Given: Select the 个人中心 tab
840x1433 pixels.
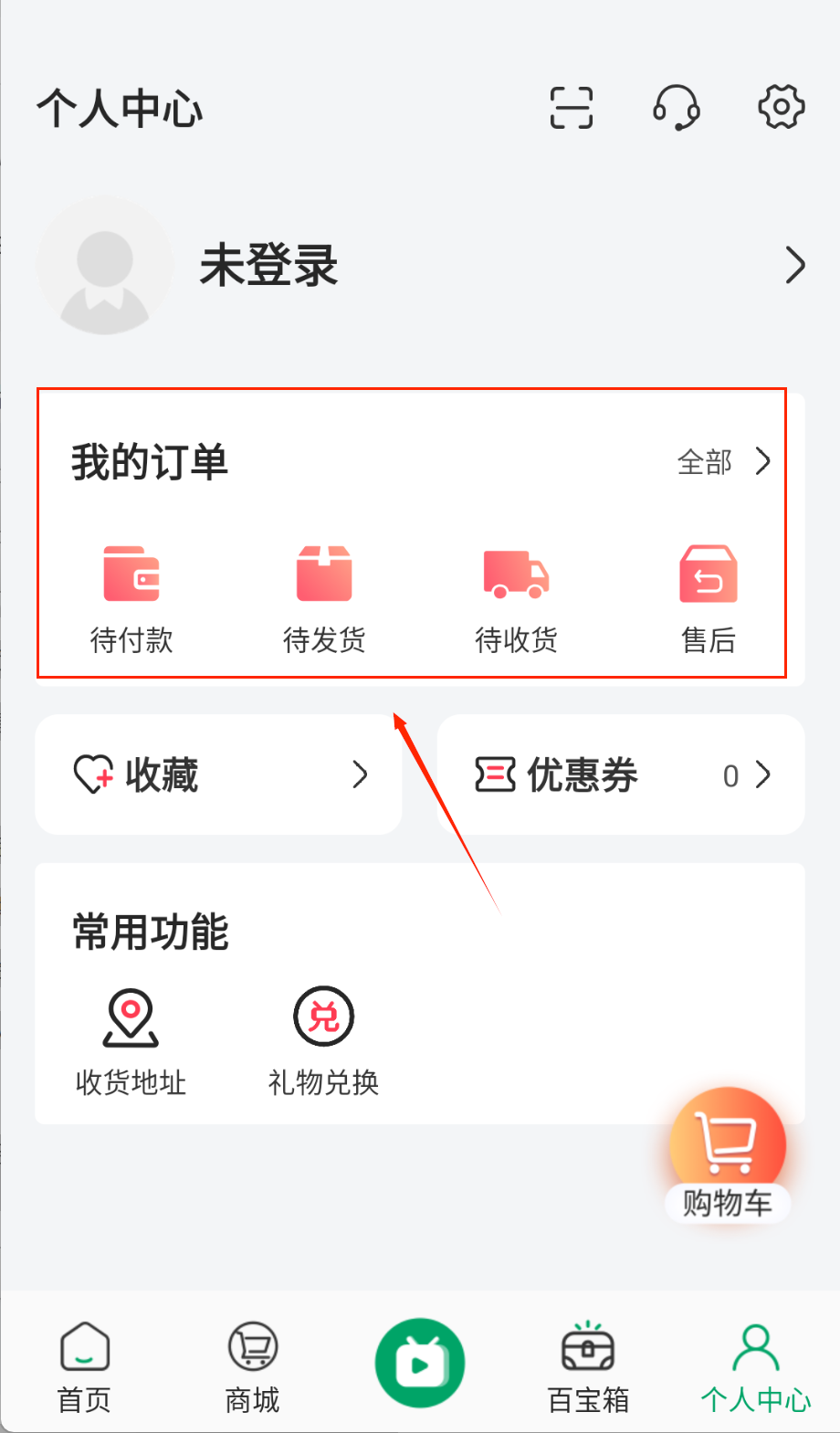Looking at the screenshot, I should point(756,1365).
